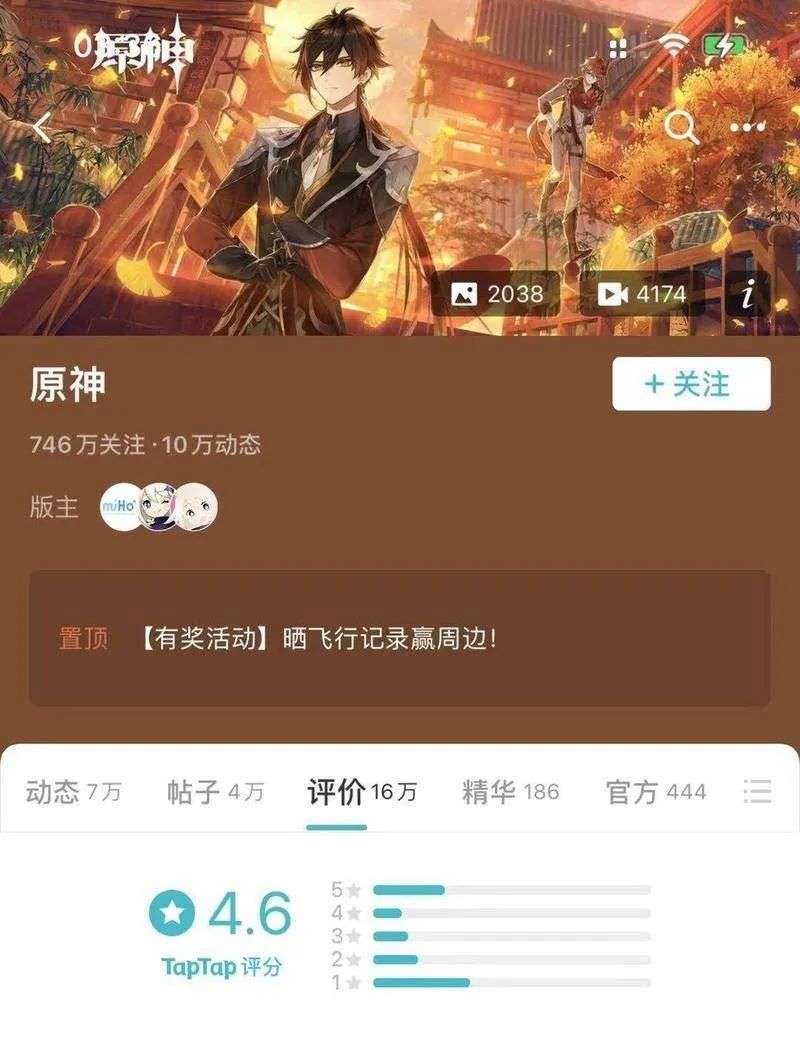Expand the tab list menu icon
Screen dimensions: 800x1049
[x=758, y=793]
